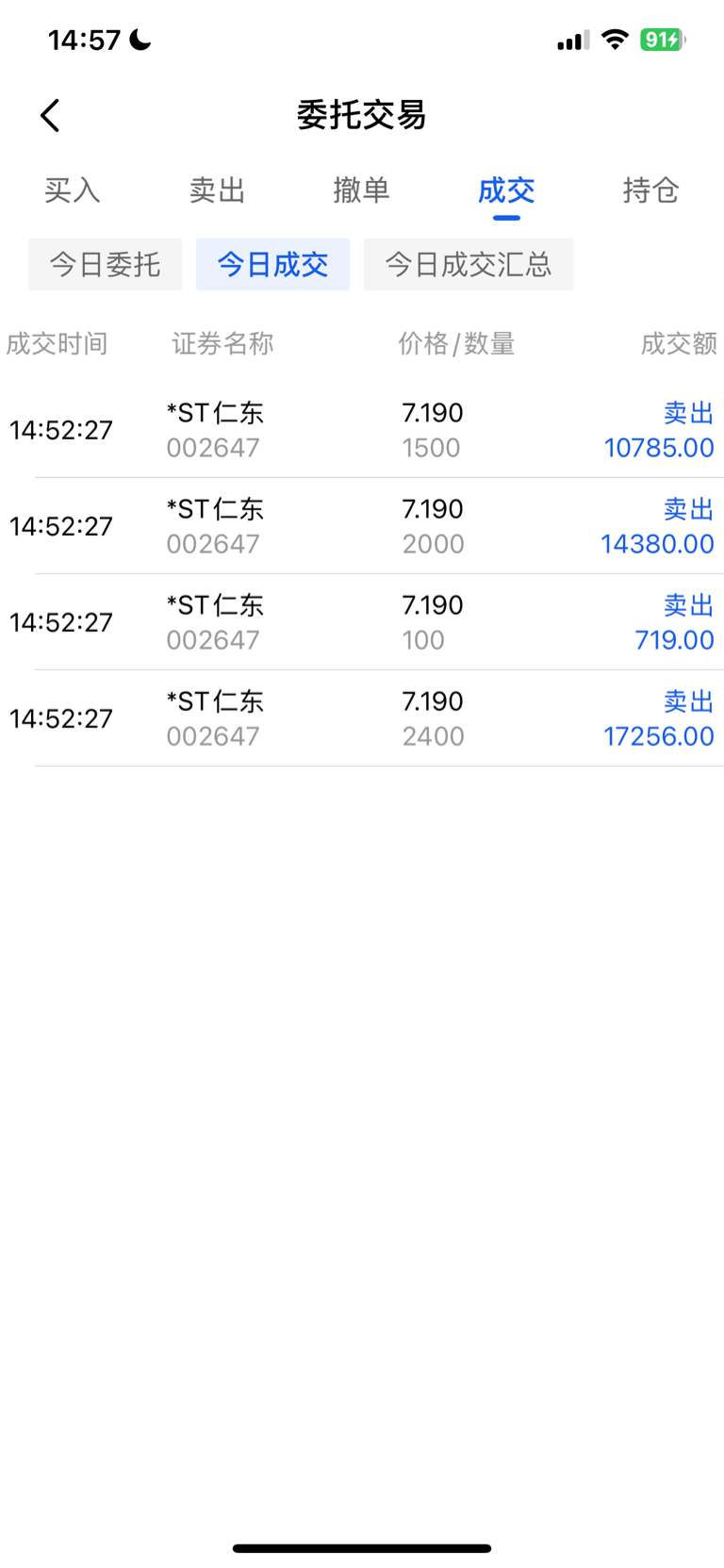
Task: View 今日成交汇总 summary
Action: [469, 265]
